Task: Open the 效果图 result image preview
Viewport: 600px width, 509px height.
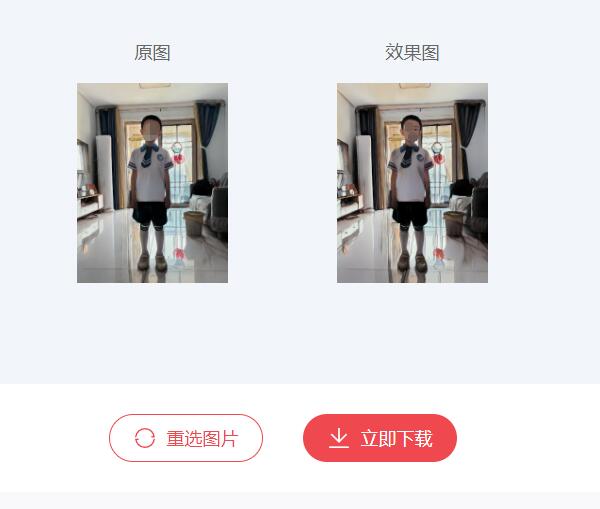Action: pyautogui.click(x=412, y=183)
